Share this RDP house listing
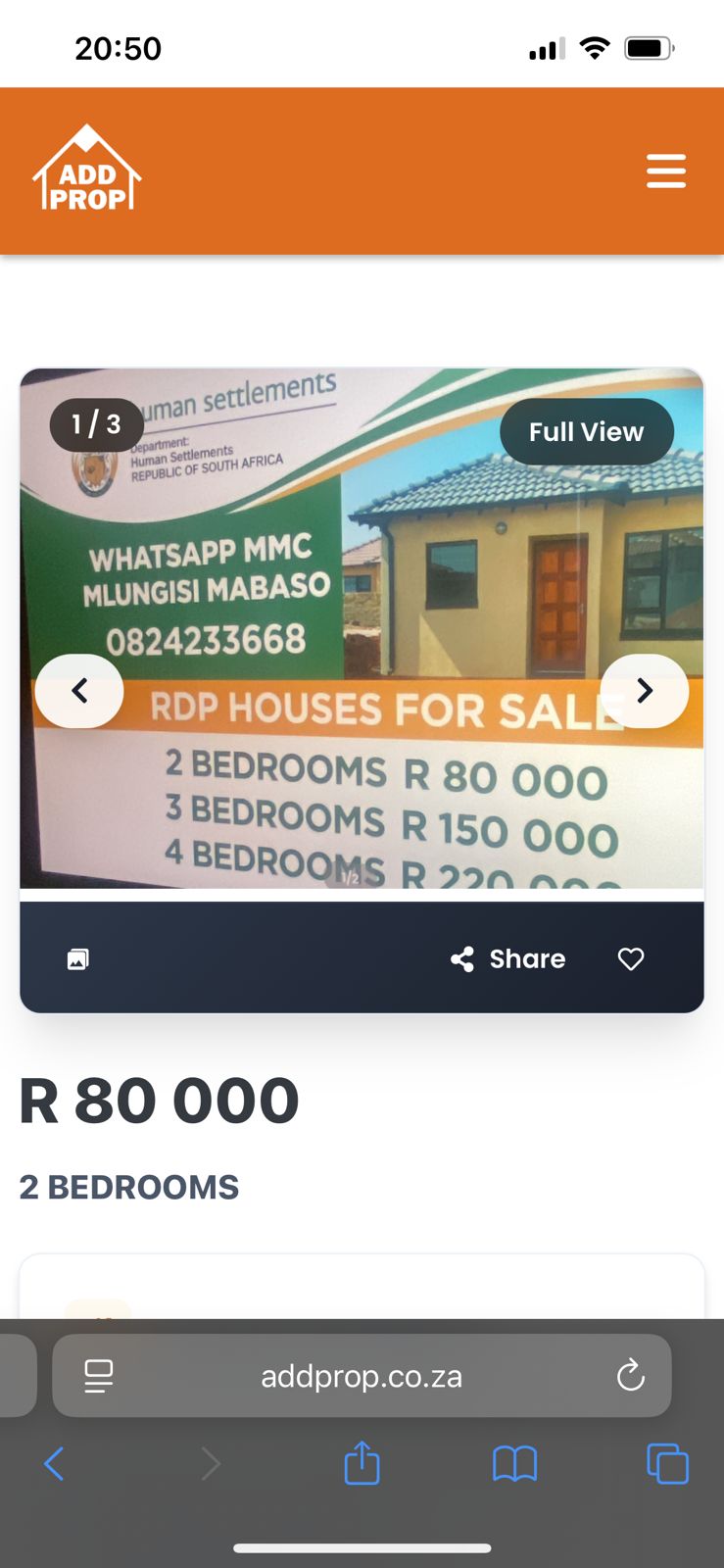Viewport: 724px width, 1568px height. pyautogui.click(x=508, y=958)
